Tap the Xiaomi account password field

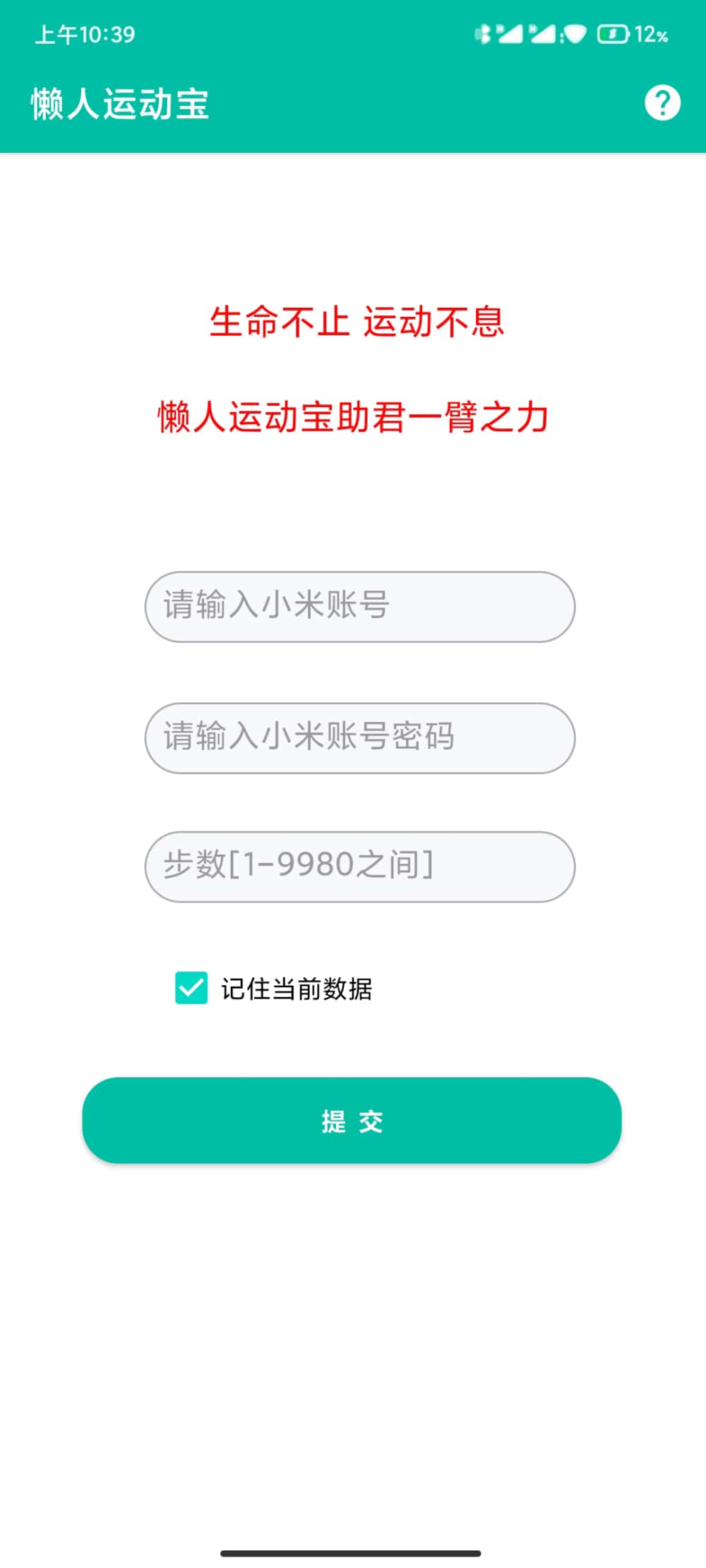359,737
